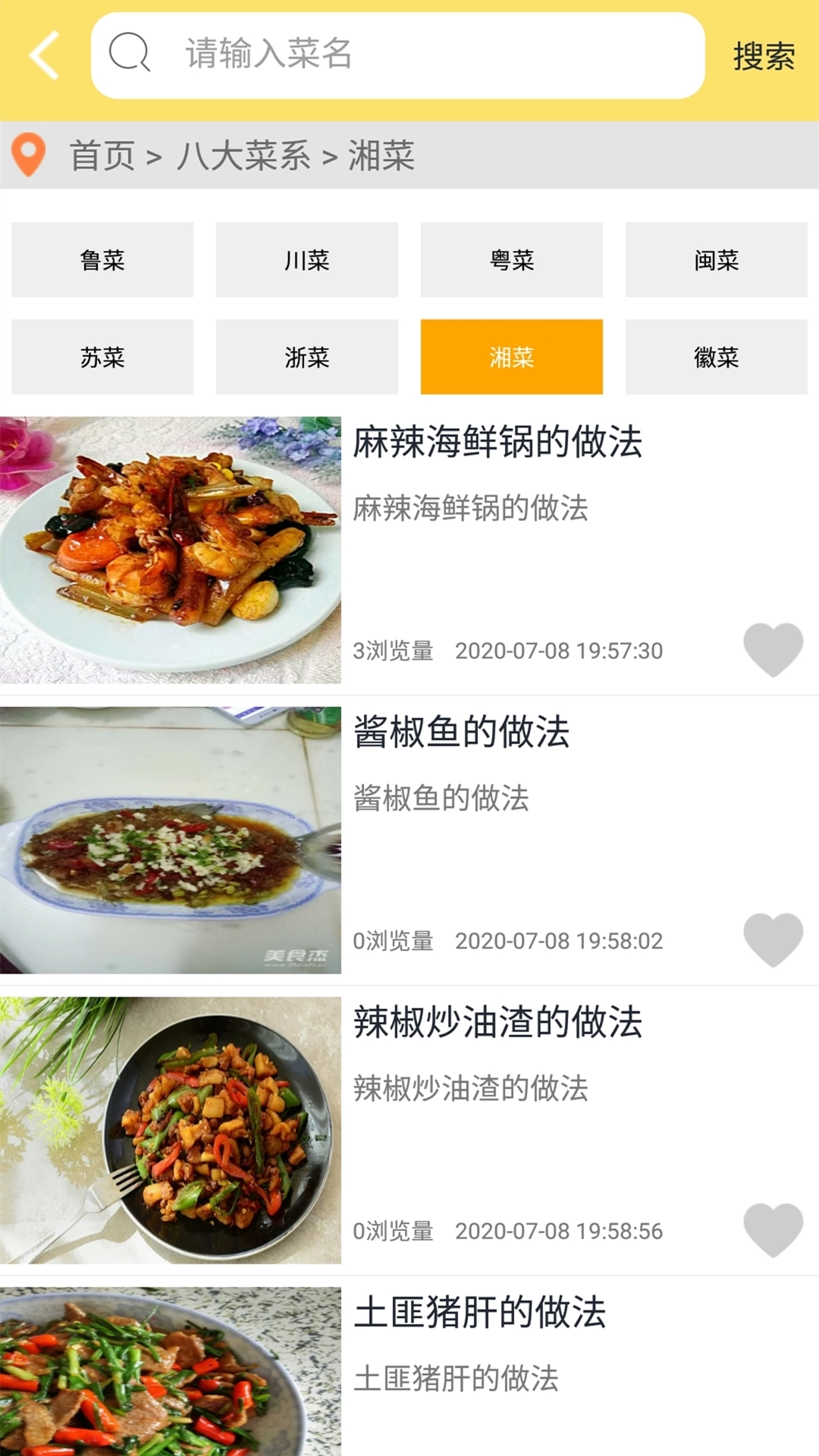Open the 麻辣海鲜锅的做法 recipe

(x=497, y=442)
